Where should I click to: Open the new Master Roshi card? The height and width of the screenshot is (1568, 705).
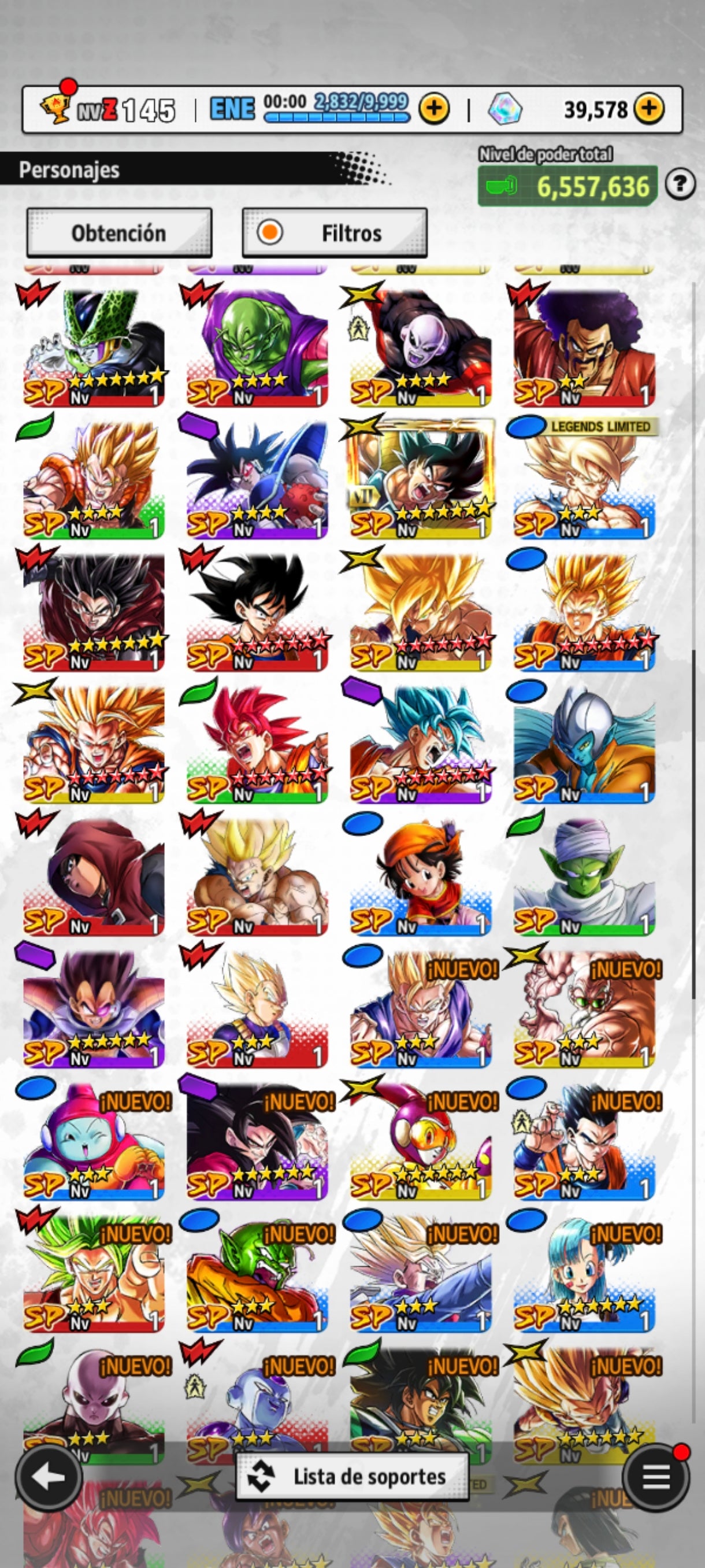[x=584, y=1009]
